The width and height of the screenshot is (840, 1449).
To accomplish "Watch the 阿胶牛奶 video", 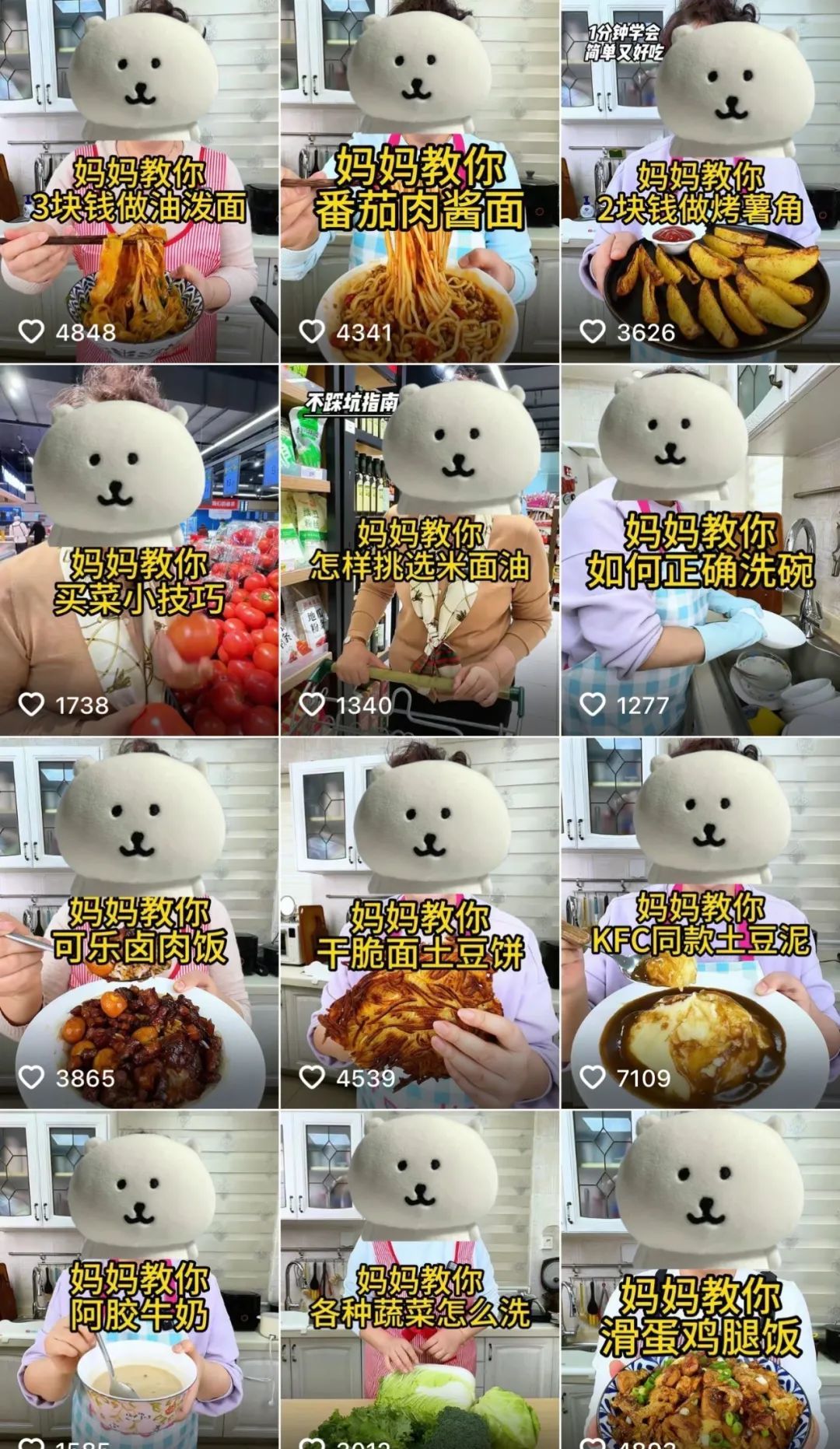I will click(x=139, y=1279).
